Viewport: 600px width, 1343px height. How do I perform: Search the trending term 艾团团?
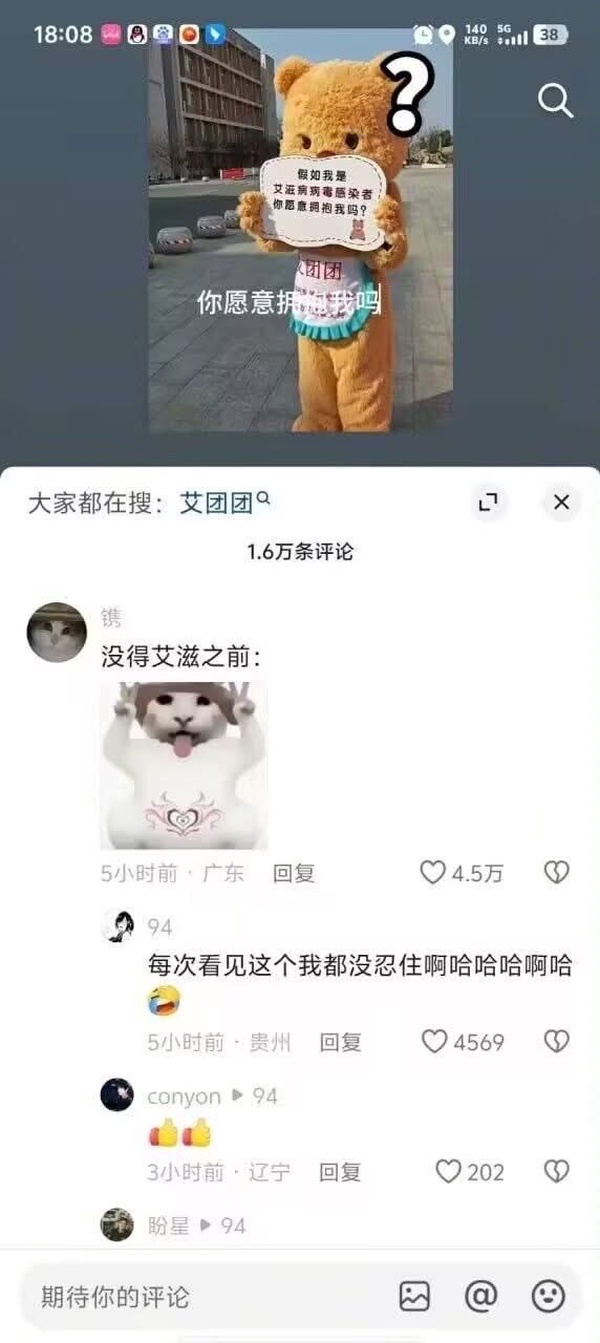[x=216, y=503]
